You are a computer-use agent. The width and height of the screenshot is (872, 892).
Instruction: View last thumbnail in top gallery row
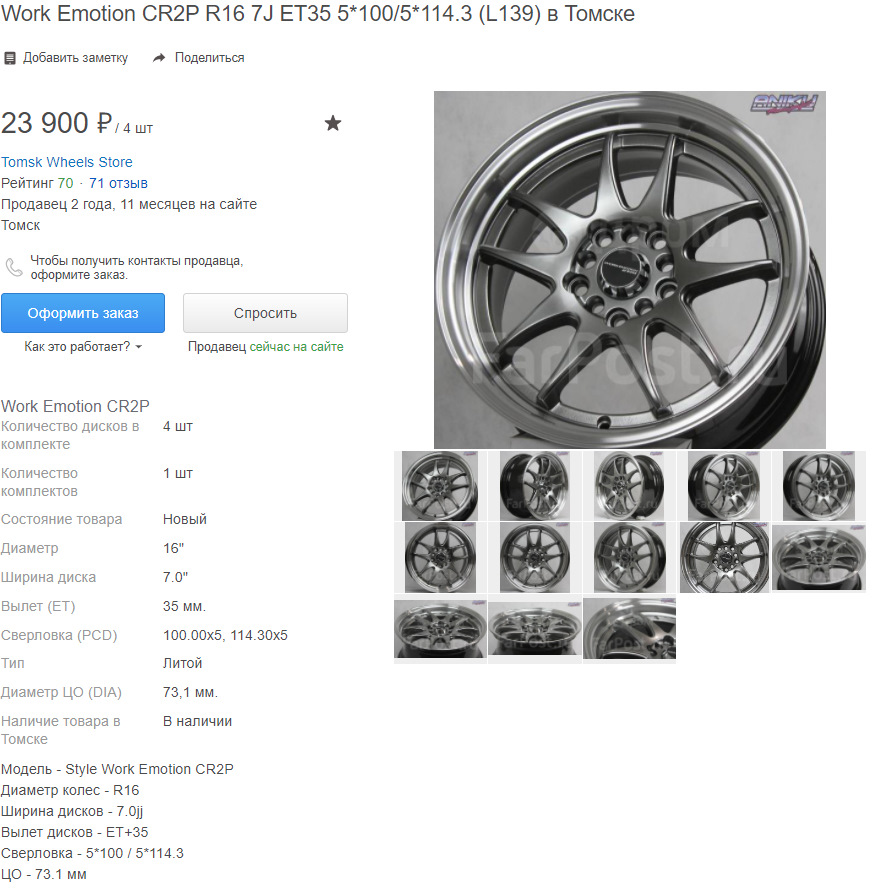pyautogui.click(x=818, y=486)
